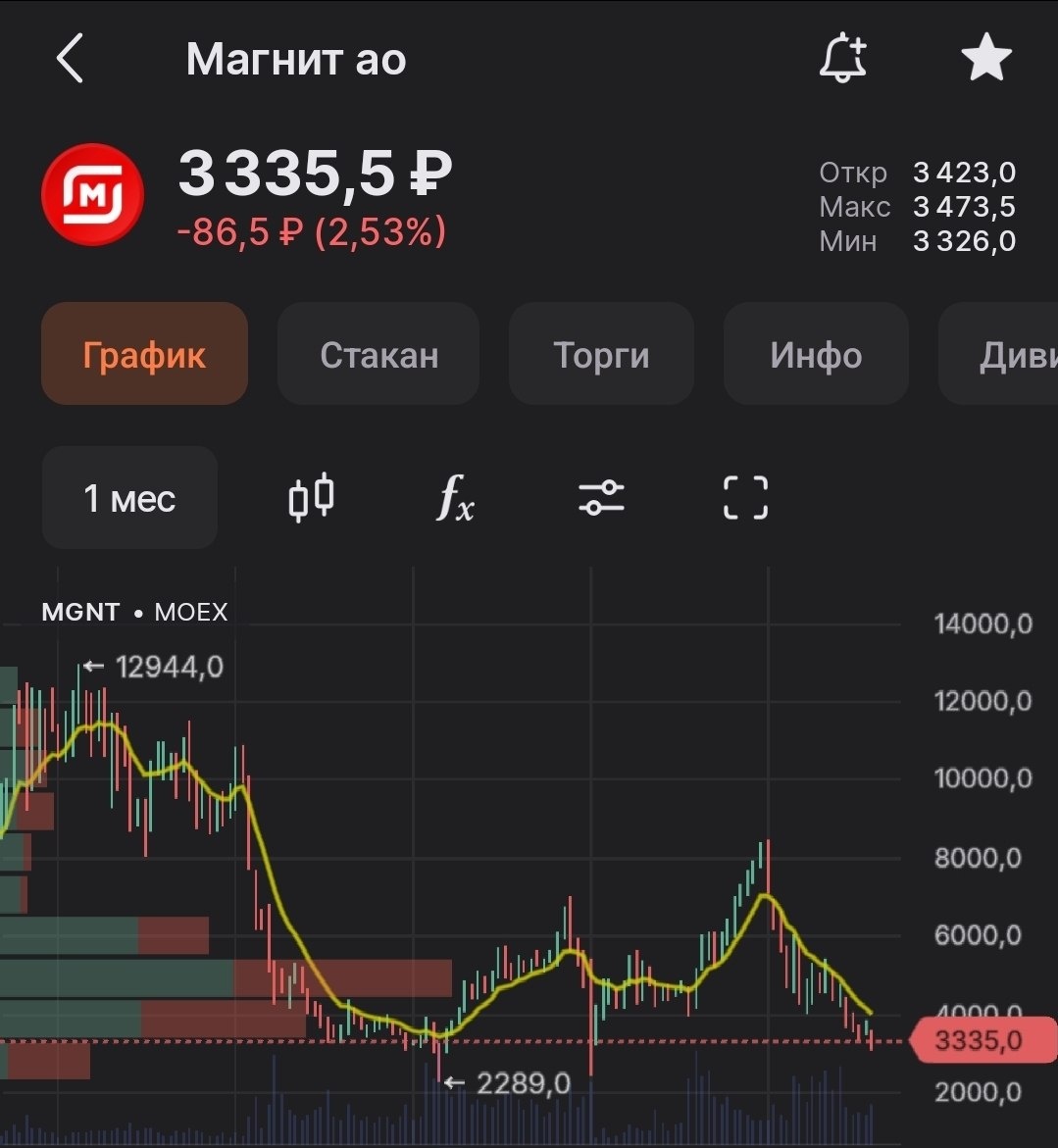Switch to the График tab

click(x=144, y=354)
